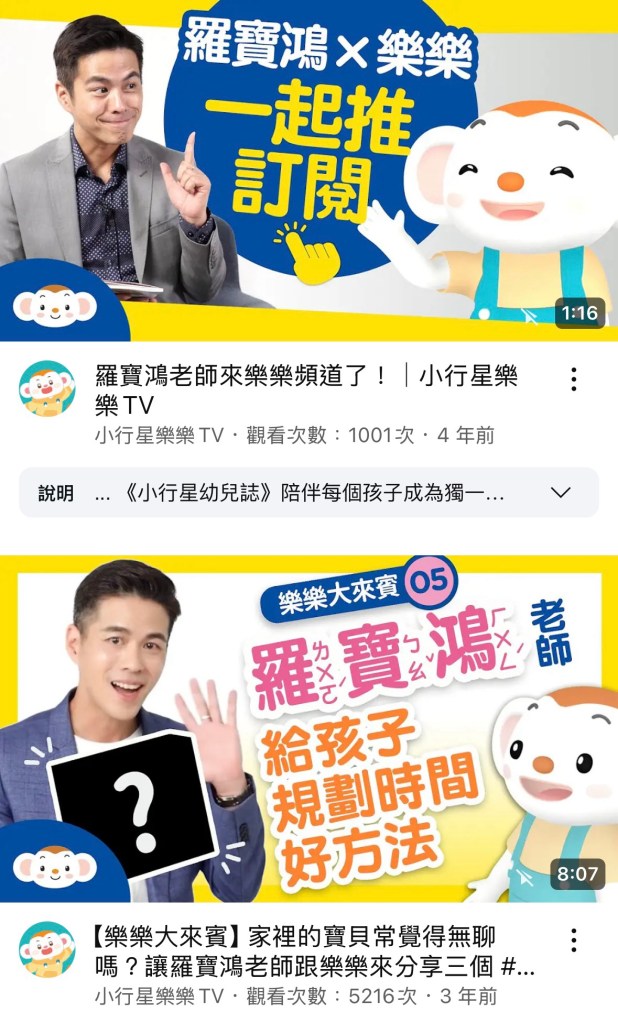Expand the 說明 description box
The width and height of the screenshot is (618, 1023).
pyautogui.click(x=561, y=492)
